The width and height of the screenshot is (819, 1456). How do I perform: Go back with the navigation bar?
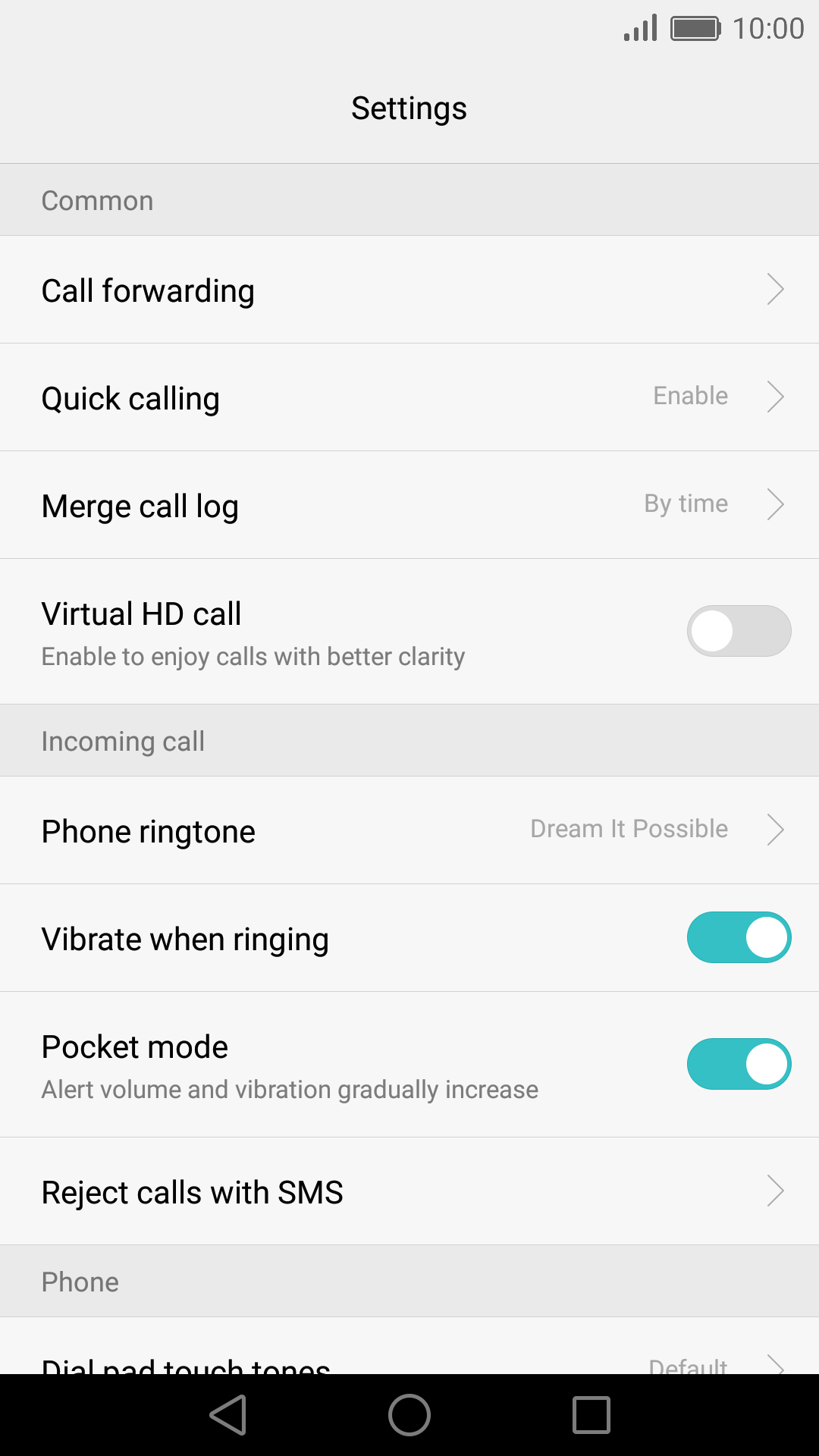point(228,1415)
